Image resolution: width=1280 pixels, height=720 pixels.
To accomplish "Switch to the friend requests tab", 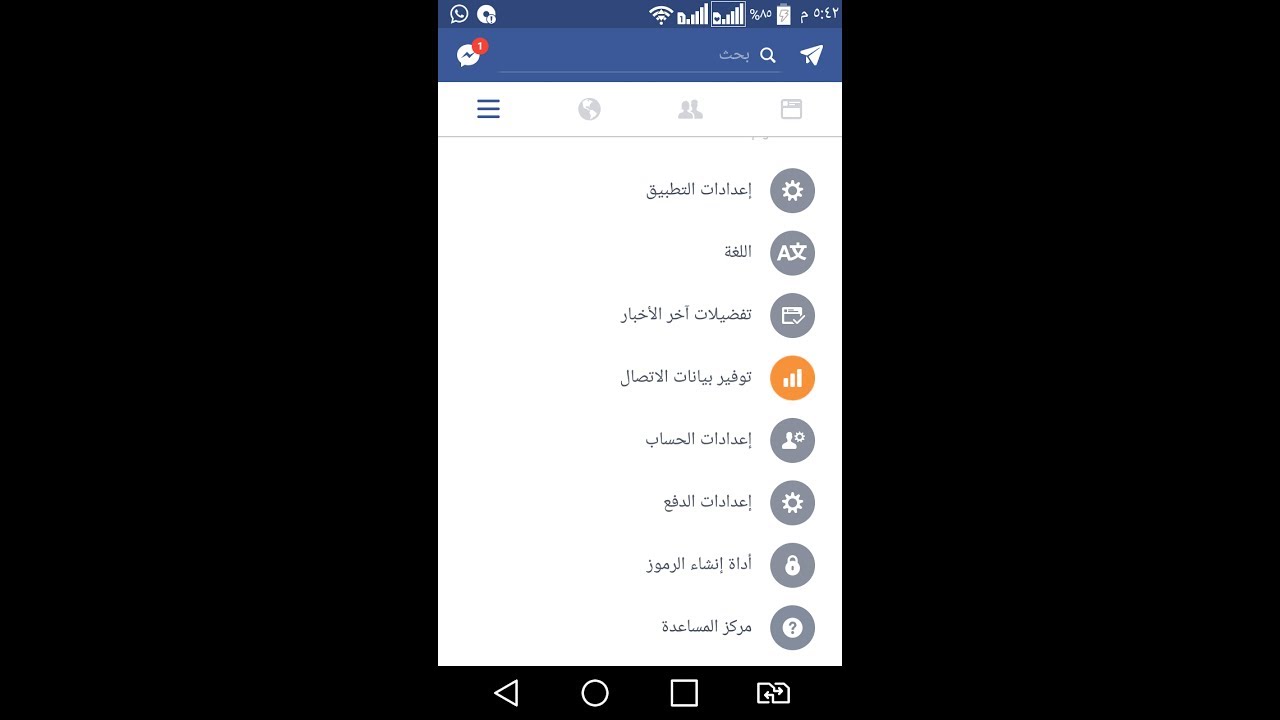I will click(x=690, y=109).
